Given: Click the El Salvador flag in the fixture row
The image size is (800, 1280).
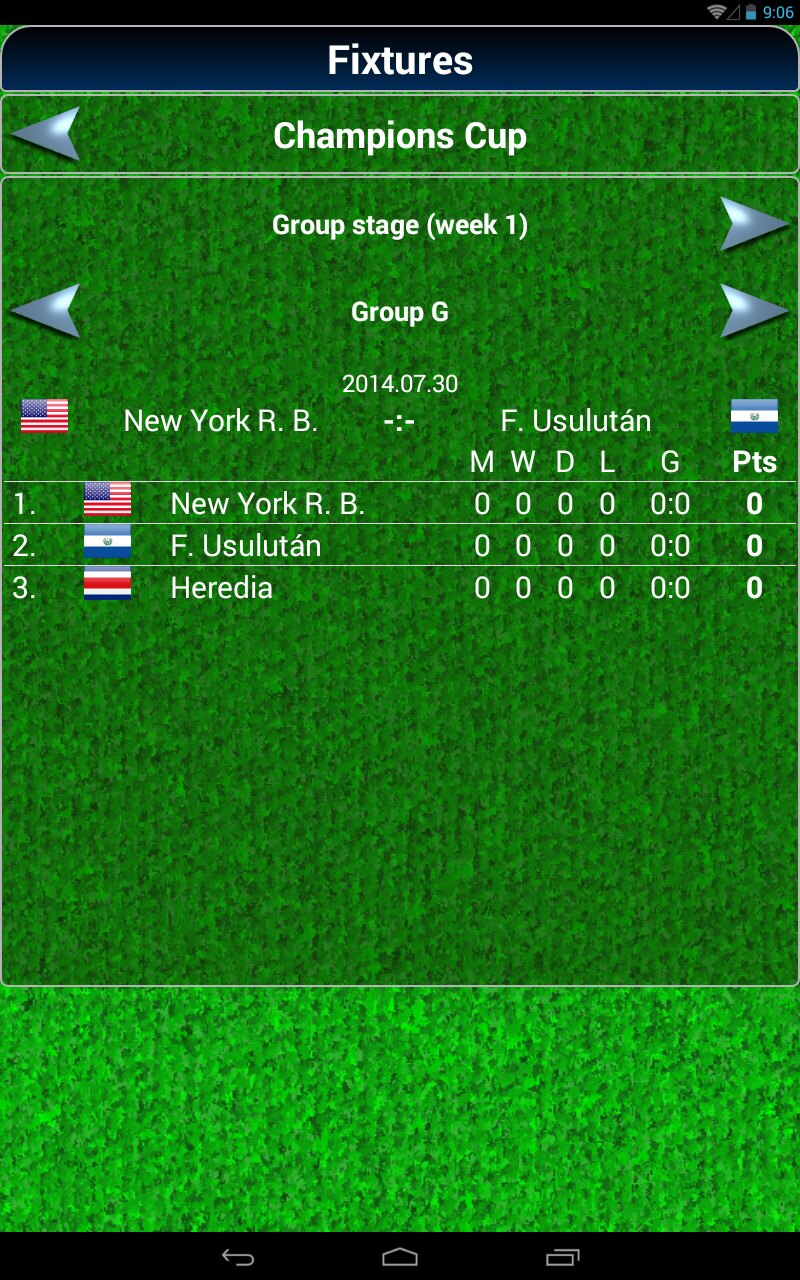Looking at the screenshot, I should coord(753,414).
